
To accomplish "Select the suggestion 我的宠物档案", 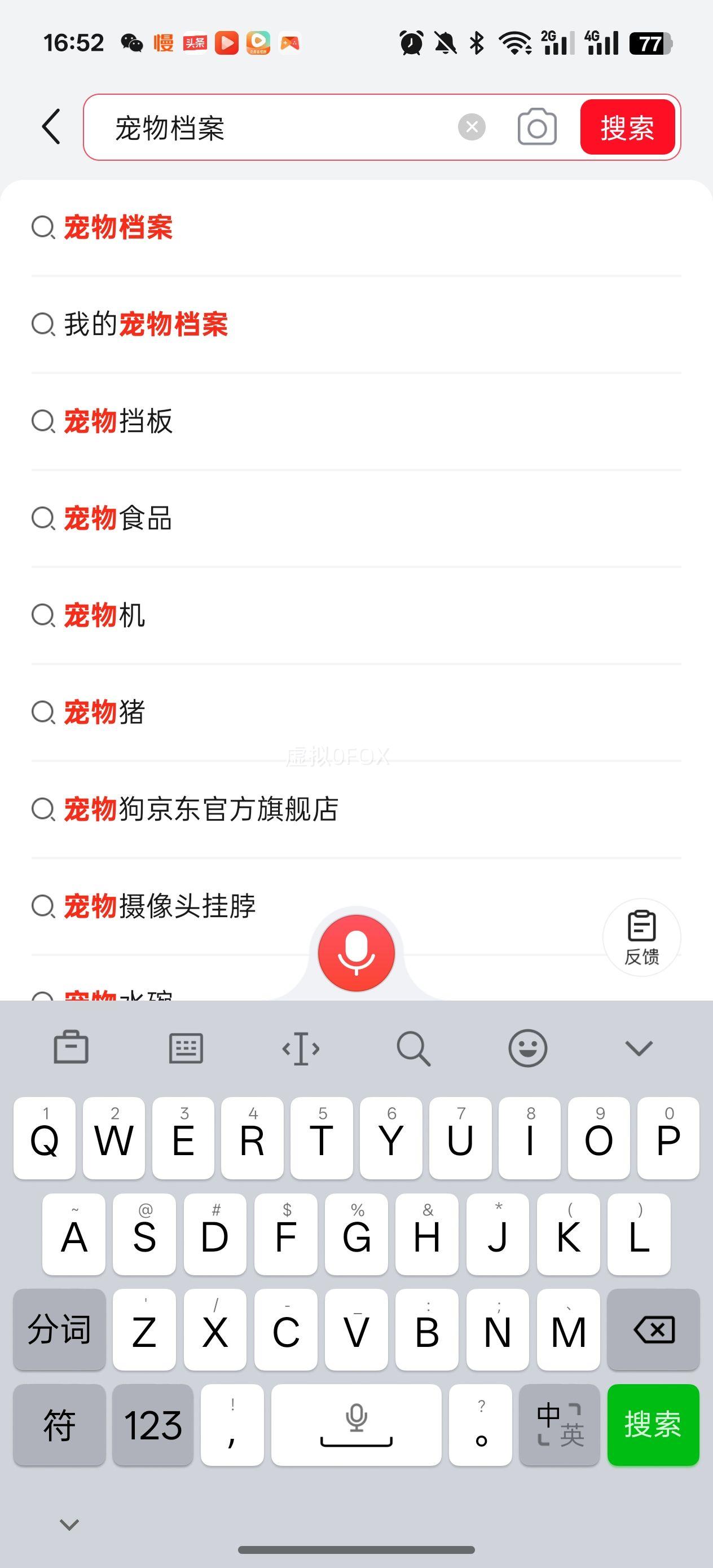I will pyautogui.click(x=356, y=324).
